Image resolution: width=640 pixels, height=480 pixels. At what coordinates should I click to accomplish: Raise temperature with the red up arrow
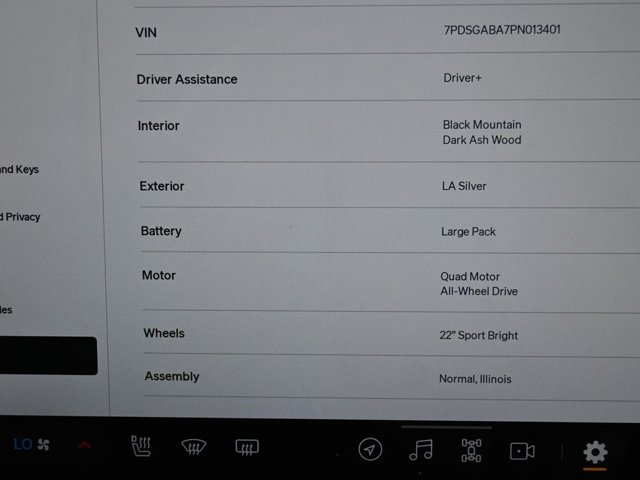[85, 446]
